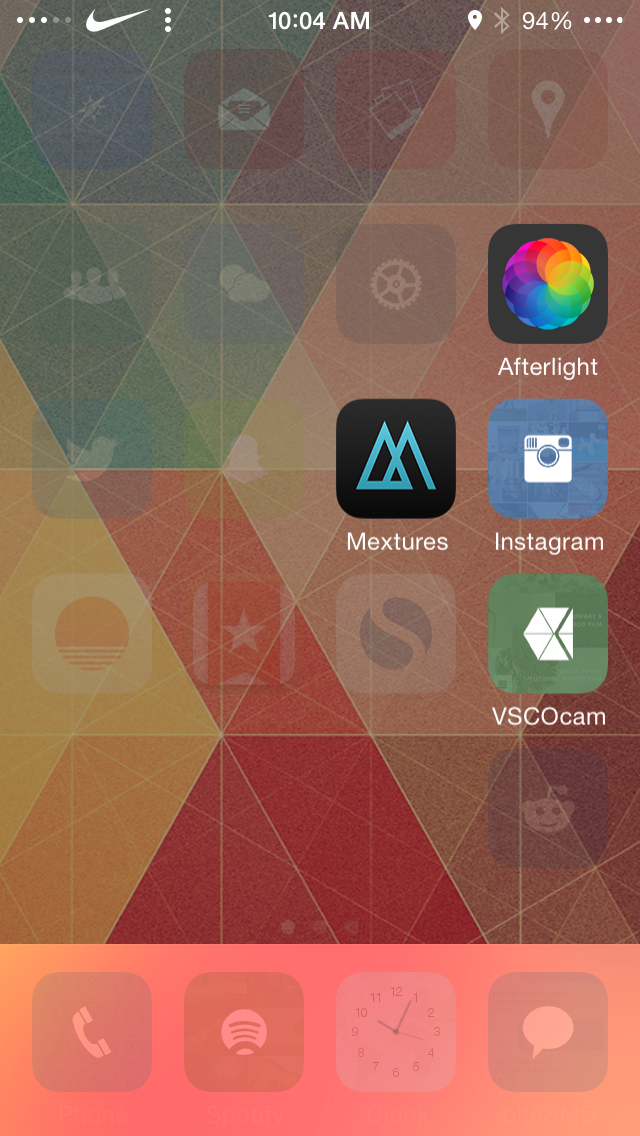Open the maps pin app
Image resolution: width=640 pixels, height=1136 pixels.
point(547,109)
